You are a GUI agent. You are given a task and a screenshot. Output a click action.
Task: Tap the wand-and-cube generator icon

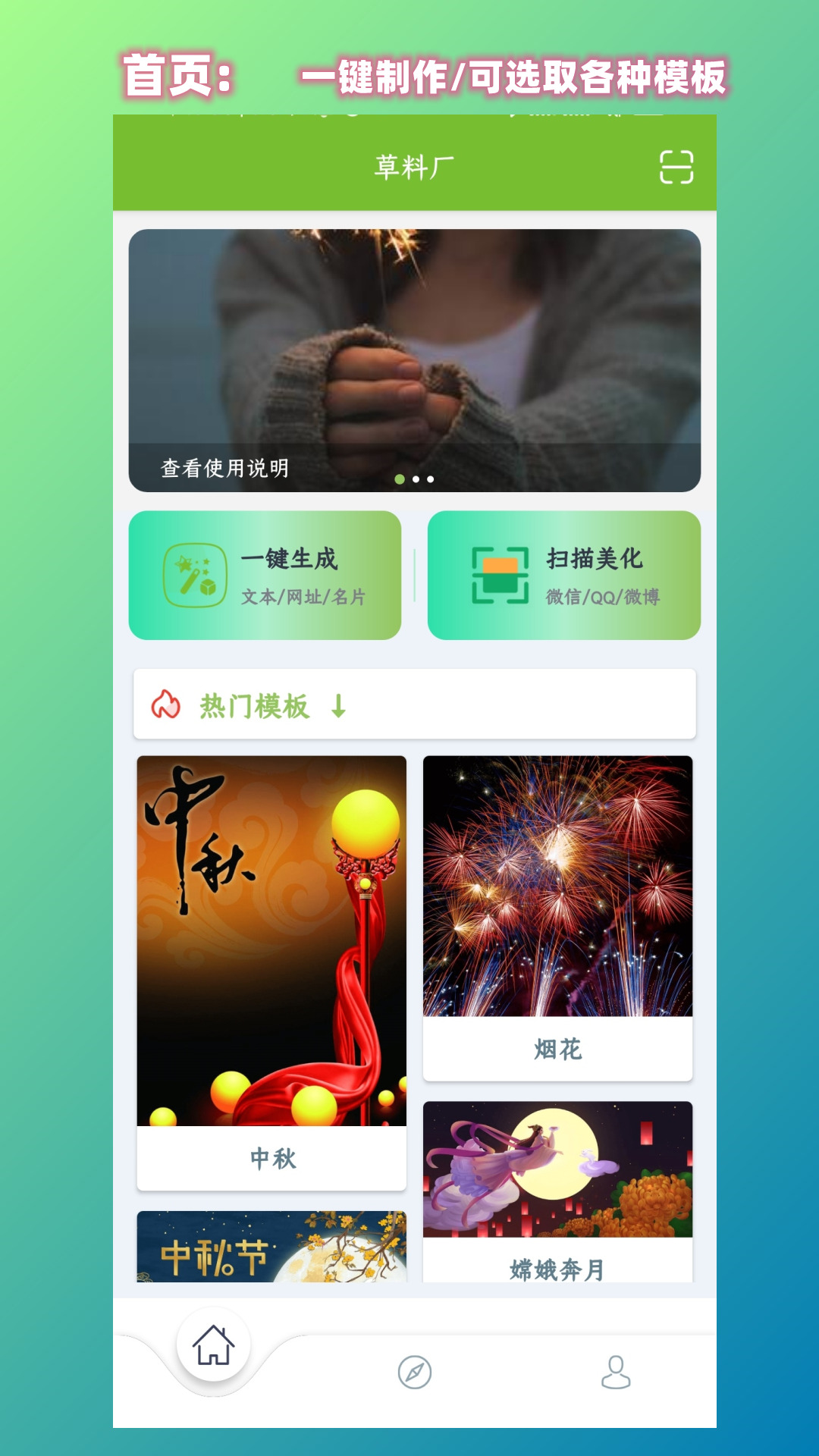click(x=196, y=574)
